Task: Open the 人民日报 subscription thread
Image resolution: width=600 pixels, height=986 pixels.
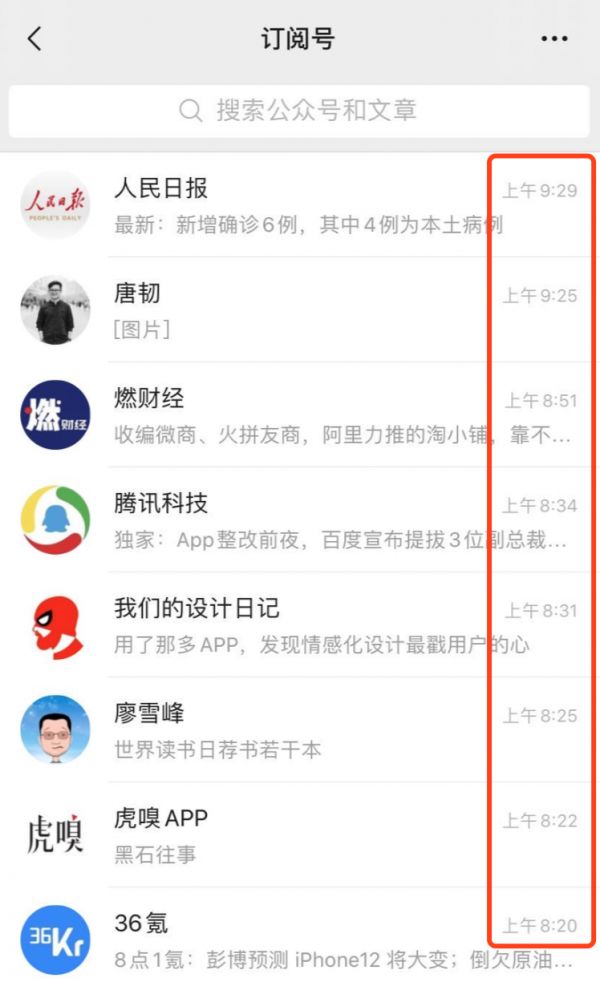Action: (300, 205)
